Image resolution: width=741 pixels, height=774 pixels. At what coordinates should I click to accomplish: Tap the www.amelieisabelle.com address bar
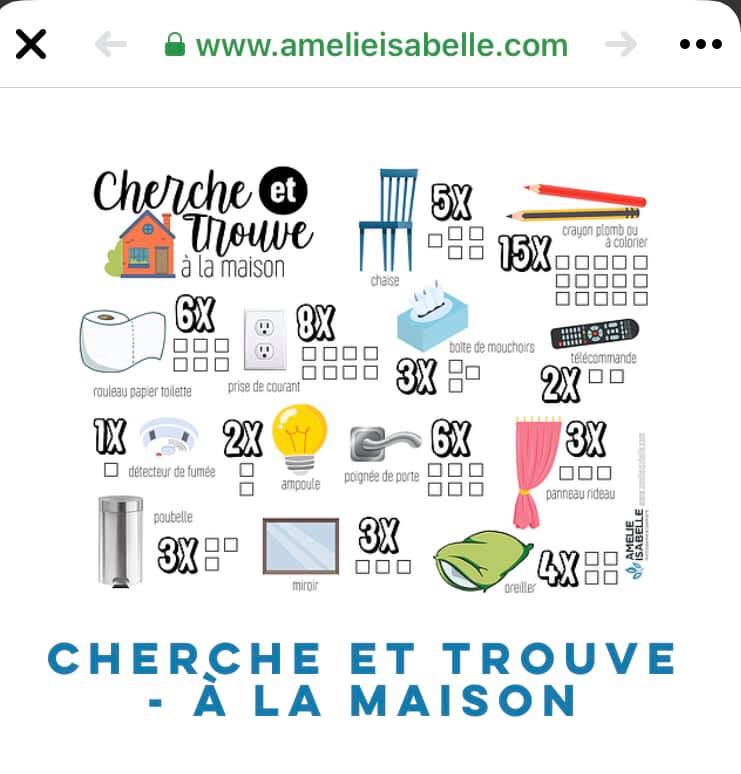pyautogui.click(x=366, y=45)
